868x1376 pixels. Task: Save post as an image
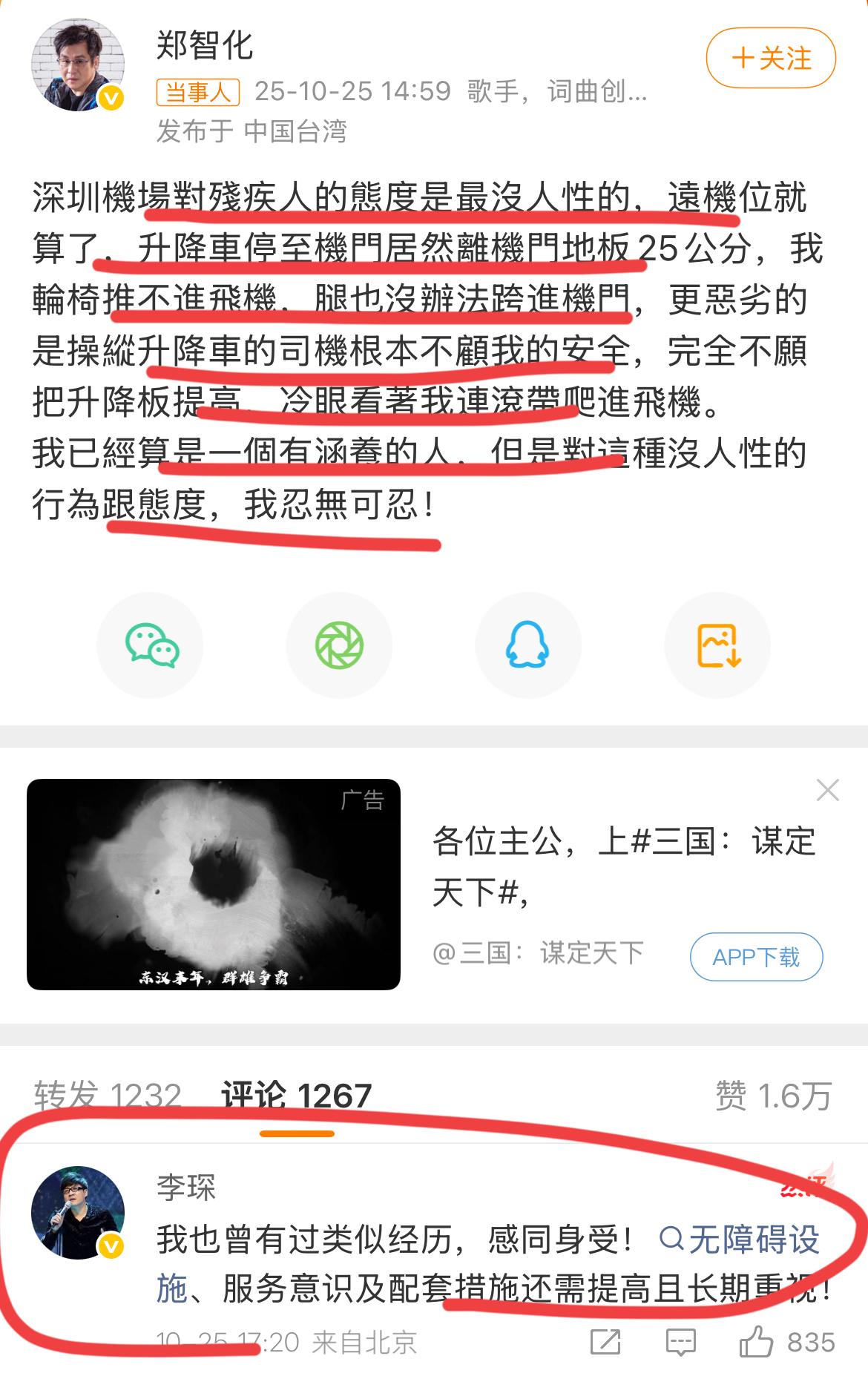point(717,645)
